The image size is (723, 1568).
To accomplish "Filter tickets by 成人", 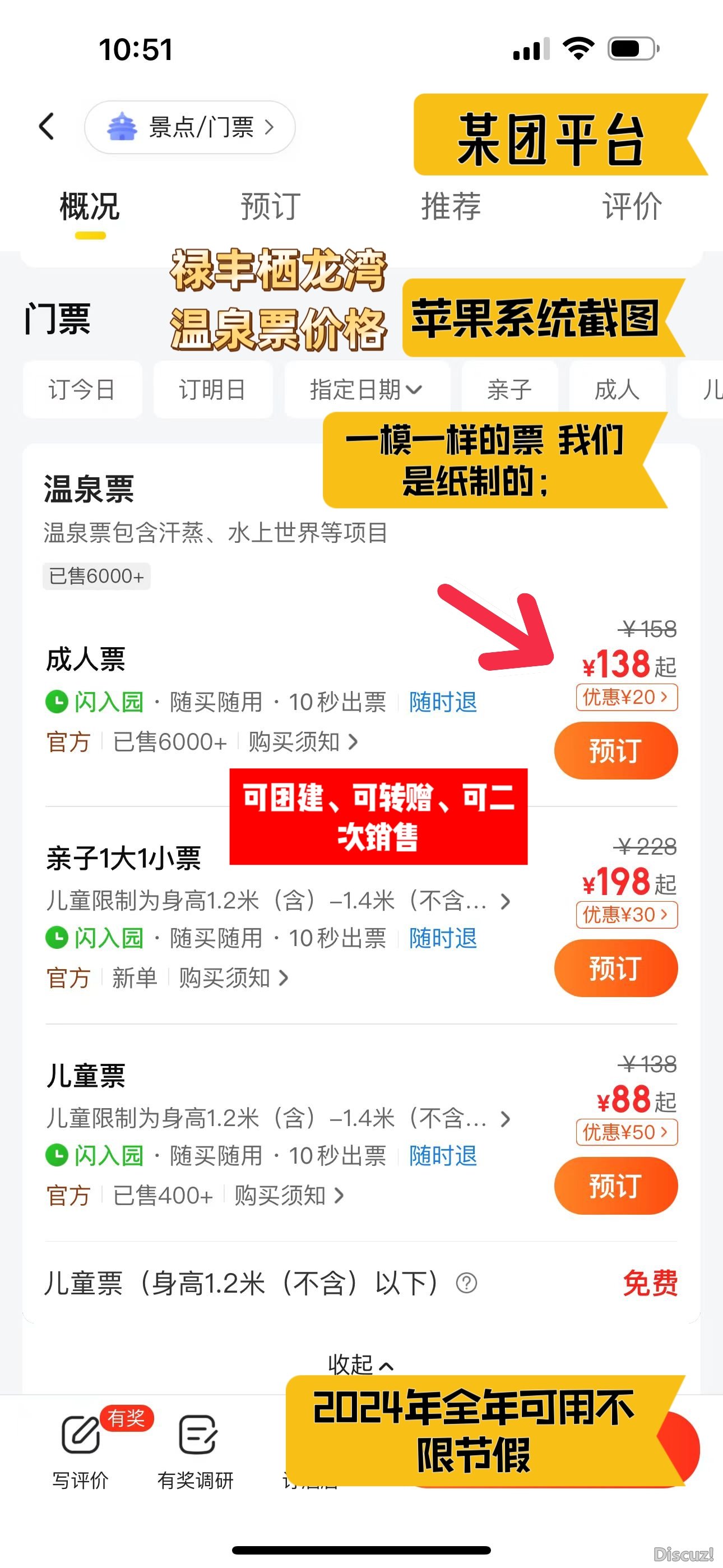I will [x=617, y=390].
